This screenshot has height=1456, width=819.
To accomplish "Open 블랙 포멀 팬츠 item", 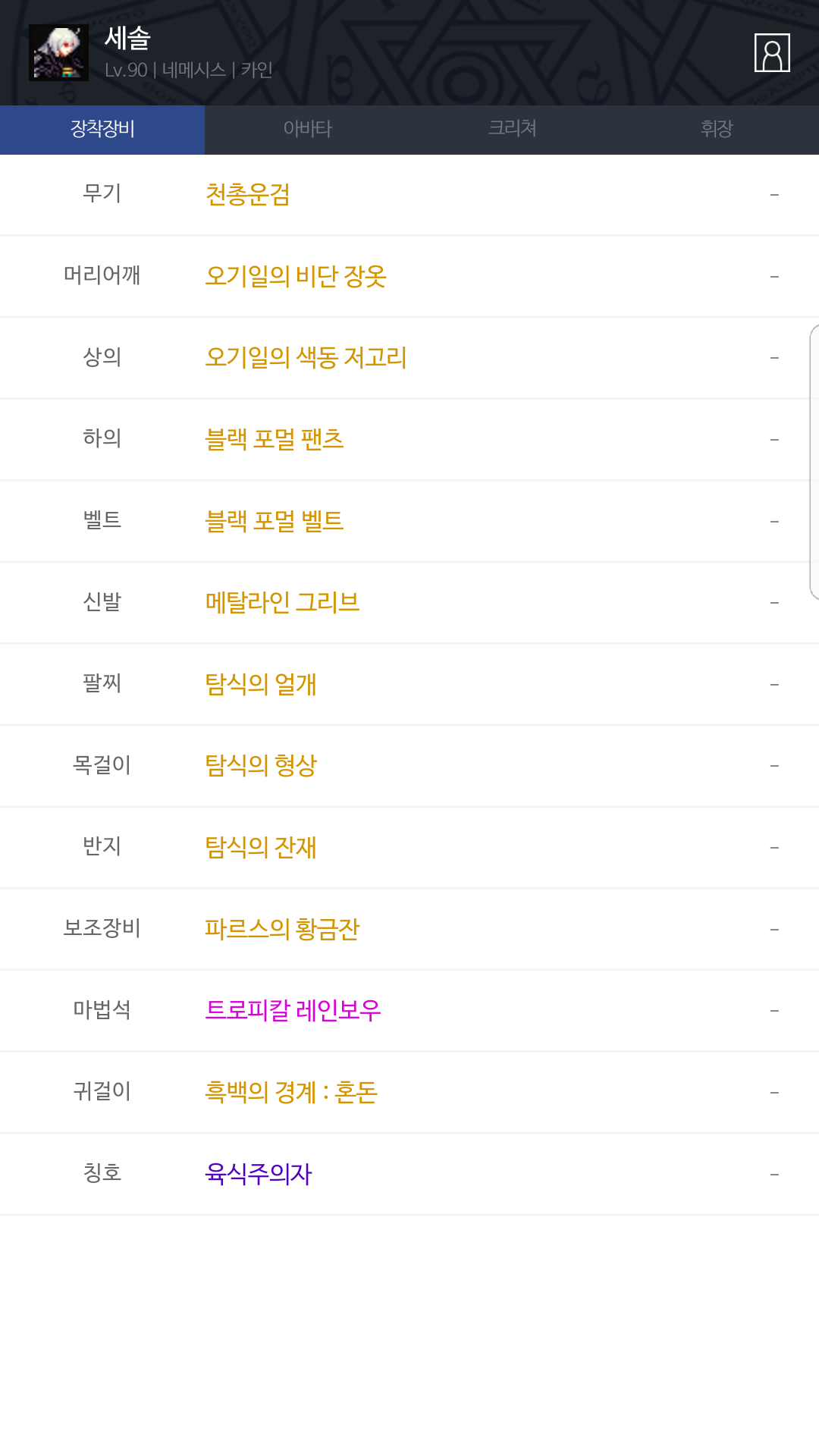I will (x=409, y=440).
